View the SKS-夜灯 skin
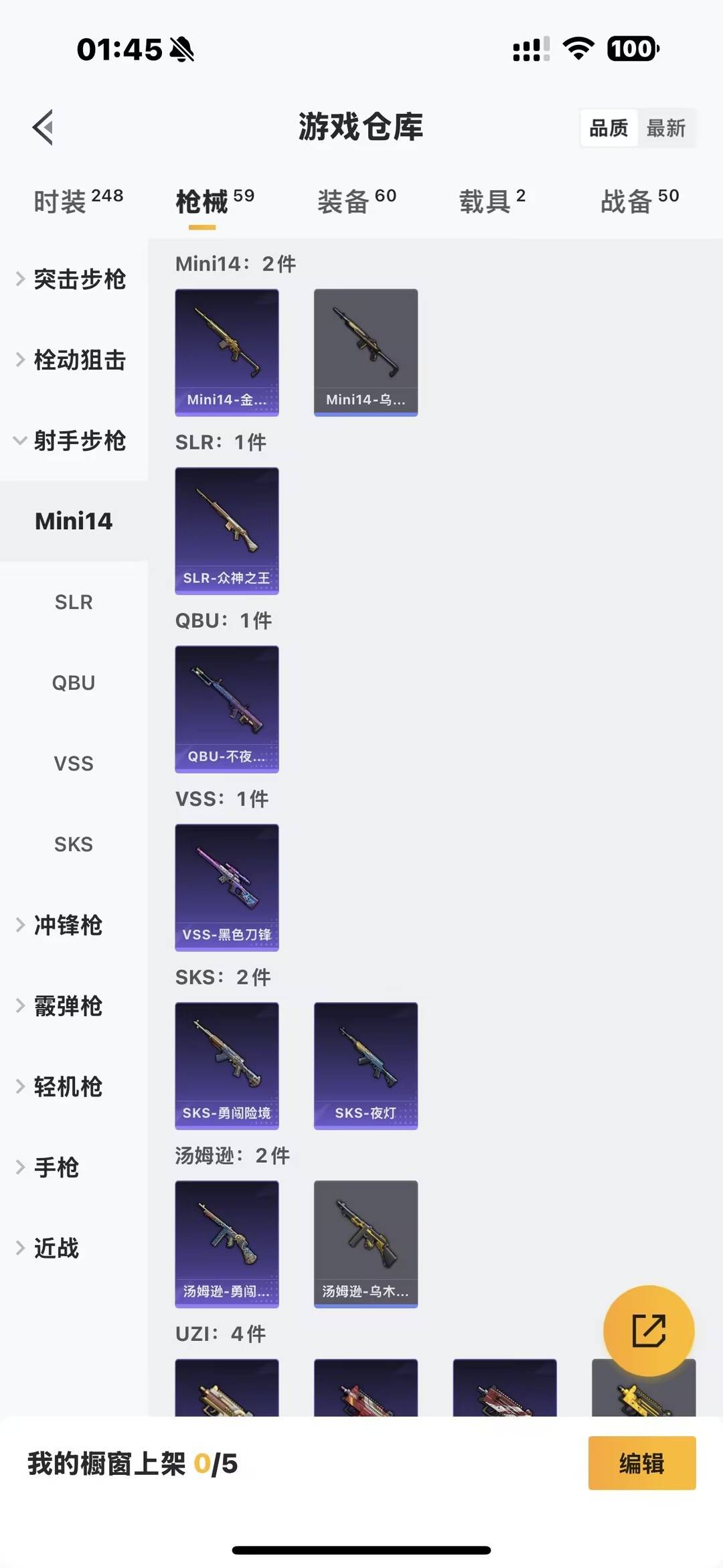723x1568 pixels. (x=366, y=1066)
